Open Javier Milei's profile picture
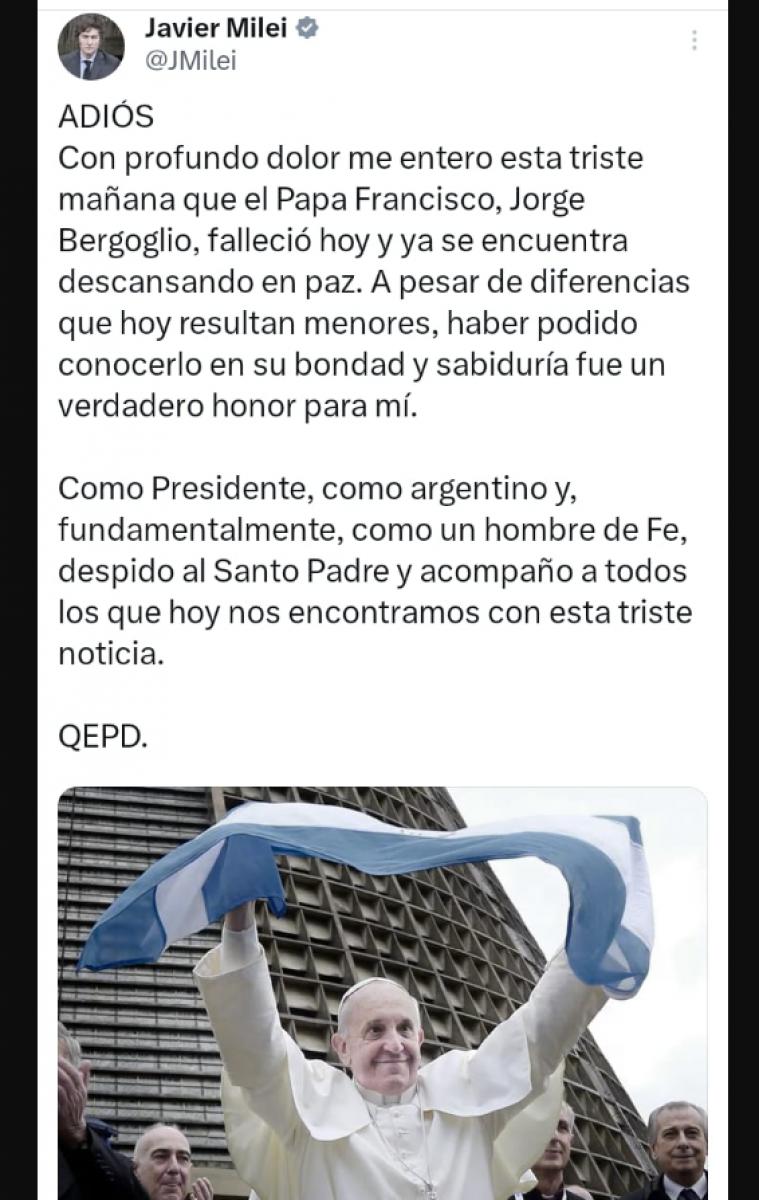759x1200 pixels. 91,47
